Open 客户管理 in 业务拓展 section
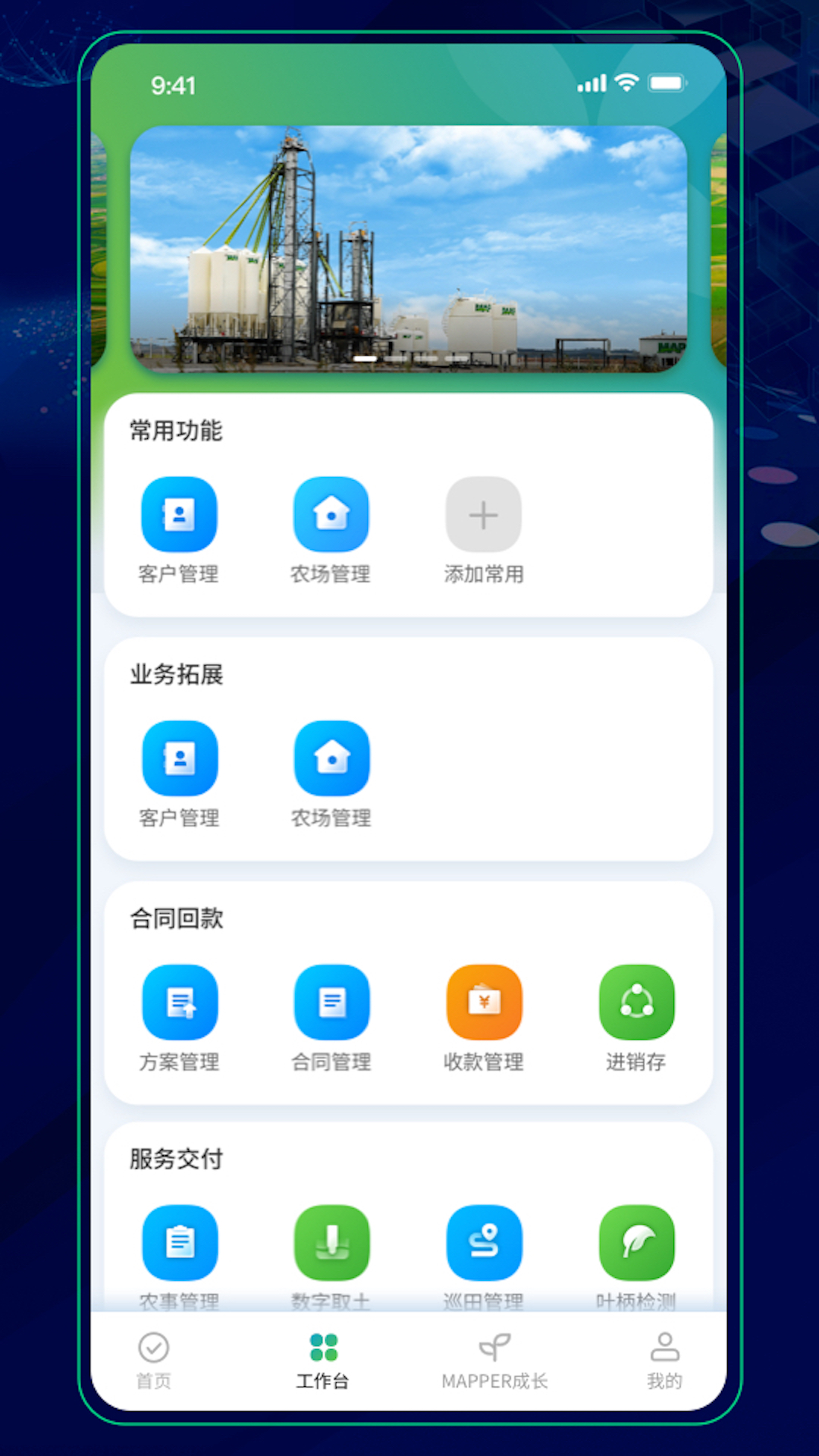The width and height of the screenshot is (819, 1456). pyautogui.click(x=180, y=758)
